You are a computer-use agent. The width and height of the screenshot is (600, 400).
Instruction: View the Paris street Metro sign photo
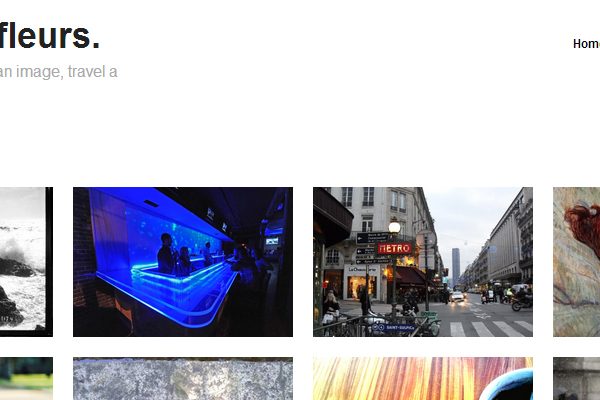[422, 262]
